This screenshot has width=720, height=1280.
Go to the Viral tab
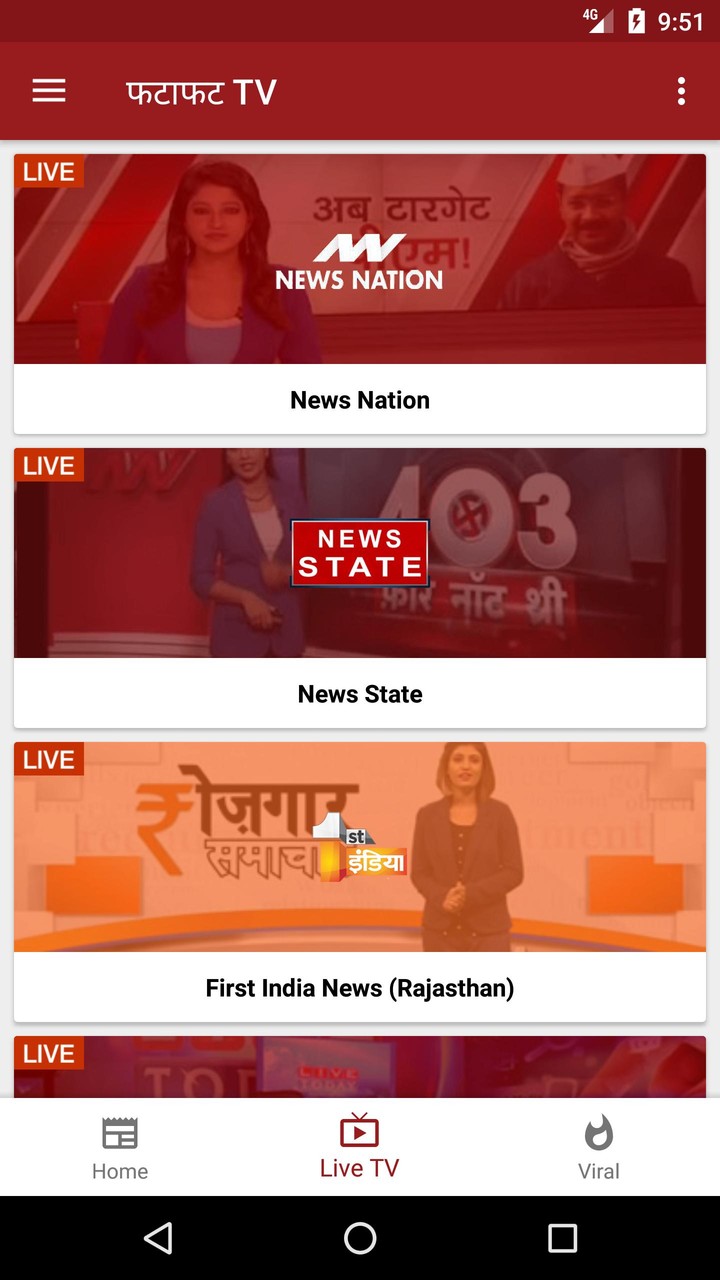[599, 1148]
